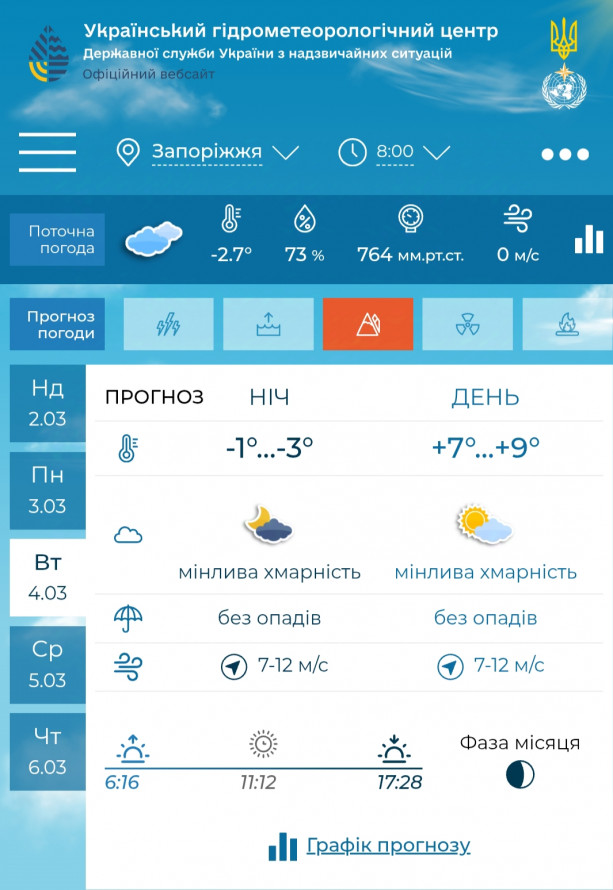The height and width of the screenshot is (890, 613).
Task: Select the Нд 2.03 forecast day
Action: tap(47, 403)
